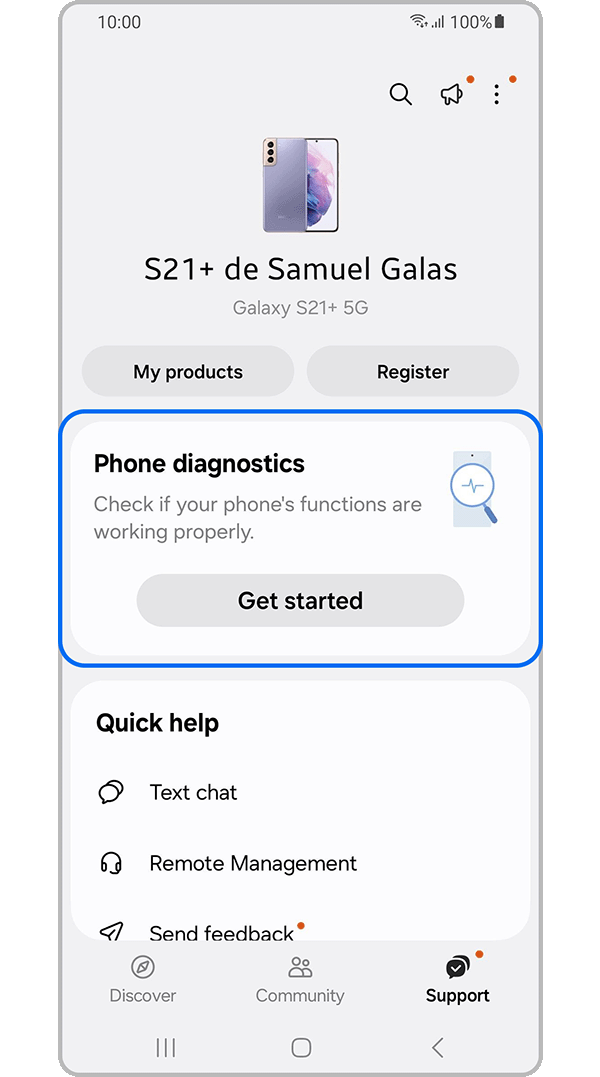Viewport: 600px width, 1077px height.
Task: Open Text chat in Quick help
Action: 193,792
